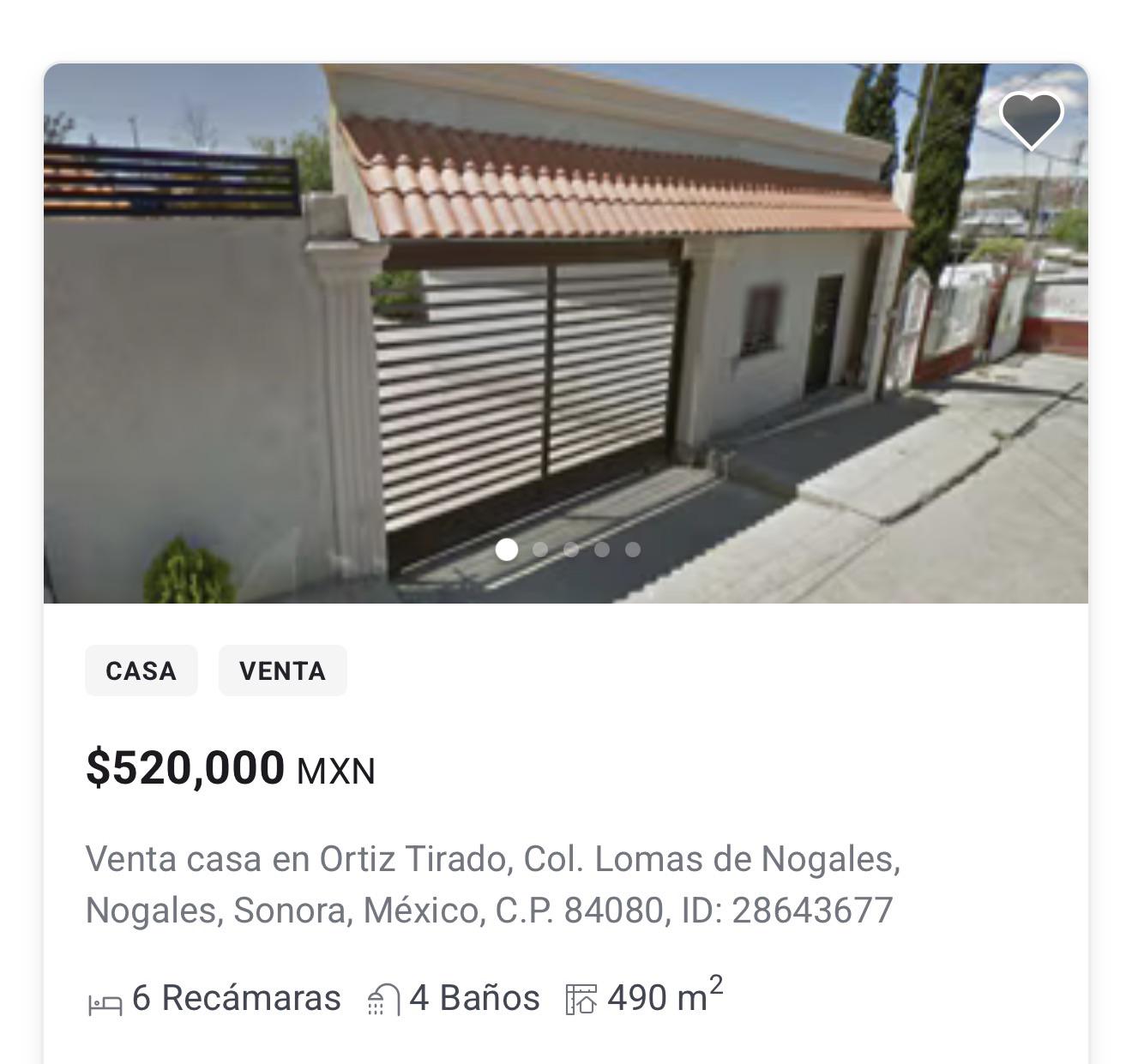The height and width of the screenshot is (1064, 1132).
Task: Select the VENTA tag chip
Action: 282,670
